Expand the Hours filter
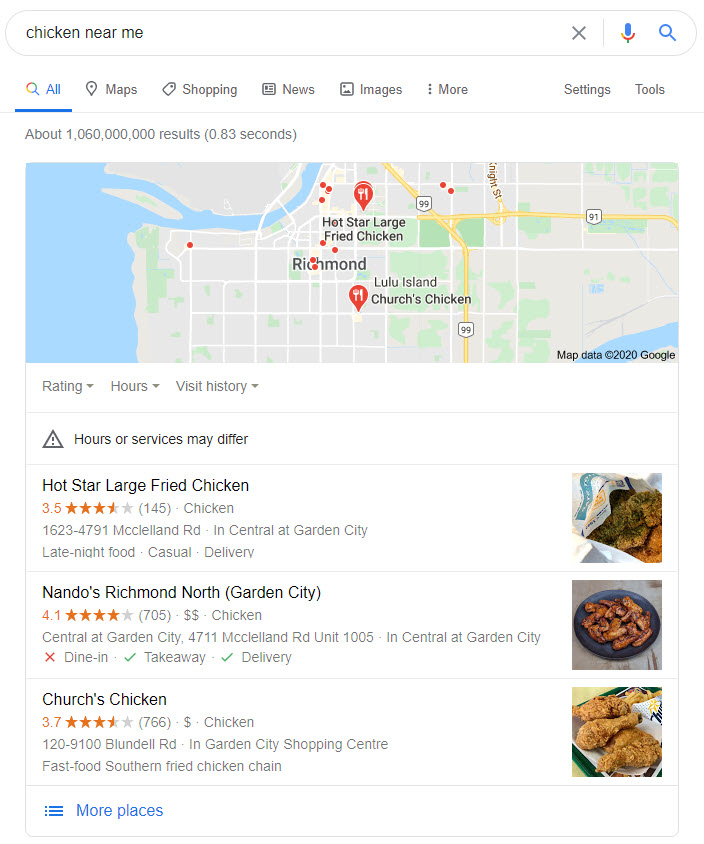This screenshot has height=844, width=704. coord(135,386)
